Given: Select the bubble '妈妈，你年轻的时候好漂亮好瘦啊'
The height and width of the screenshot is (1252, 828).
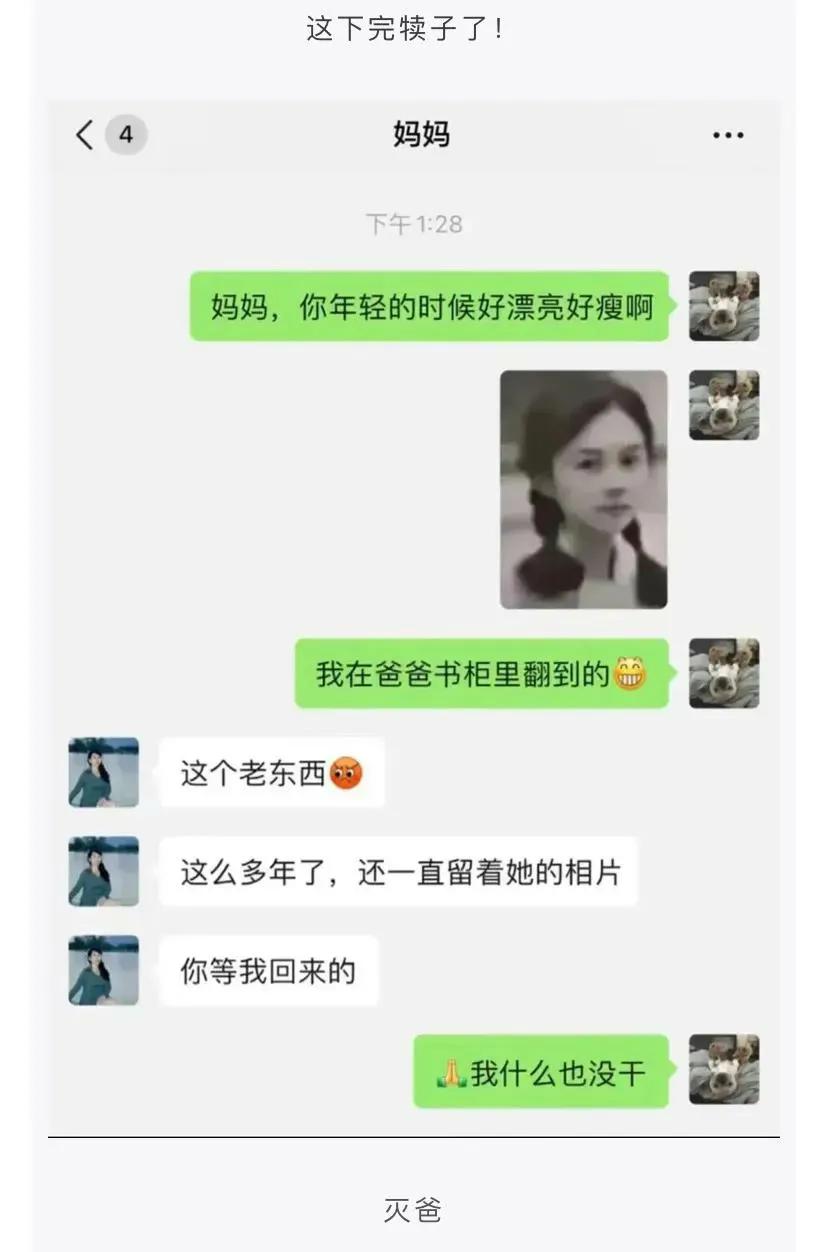Looking at the screenshot, I should pyautogui.click(x=430, y=306).
